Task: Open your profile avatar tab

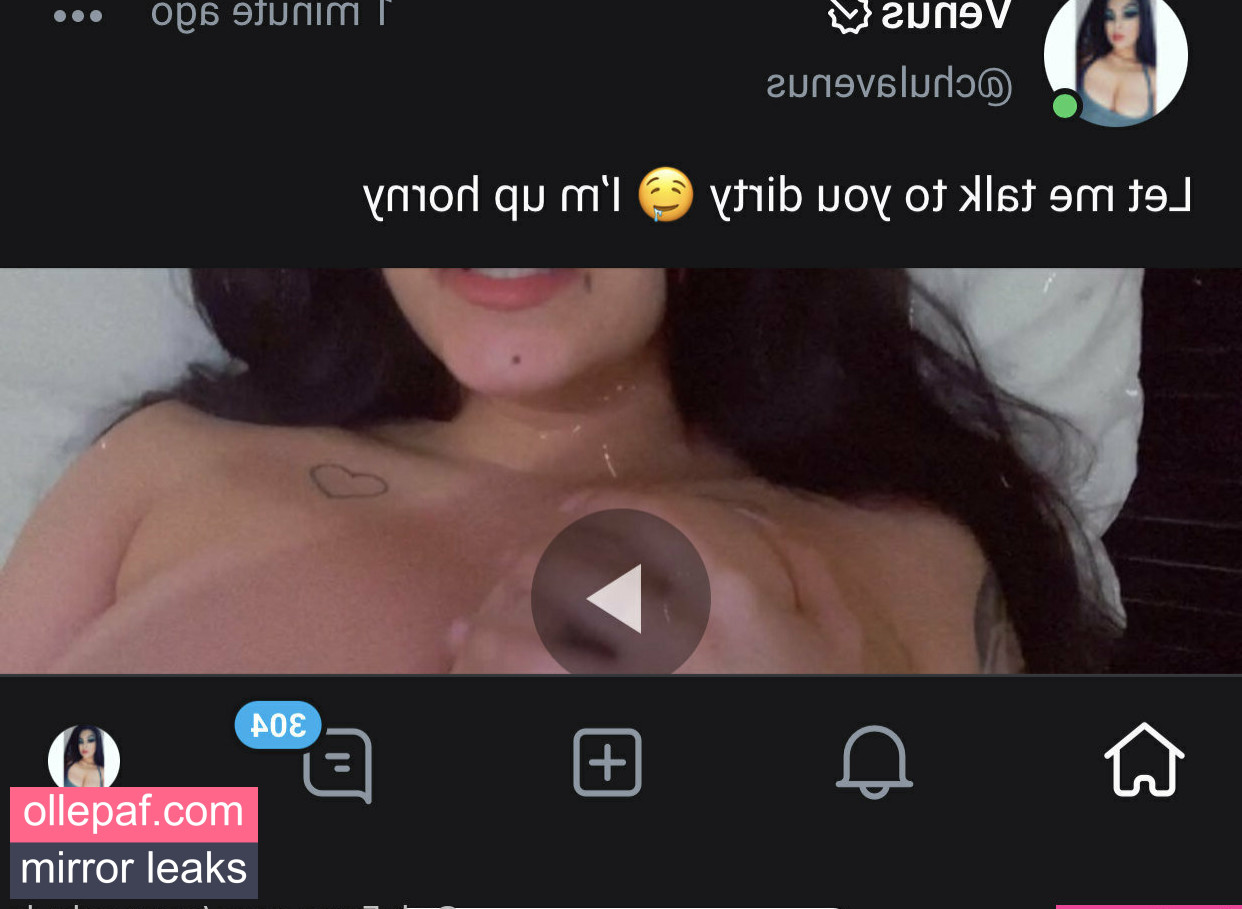Action: (84, 760)
